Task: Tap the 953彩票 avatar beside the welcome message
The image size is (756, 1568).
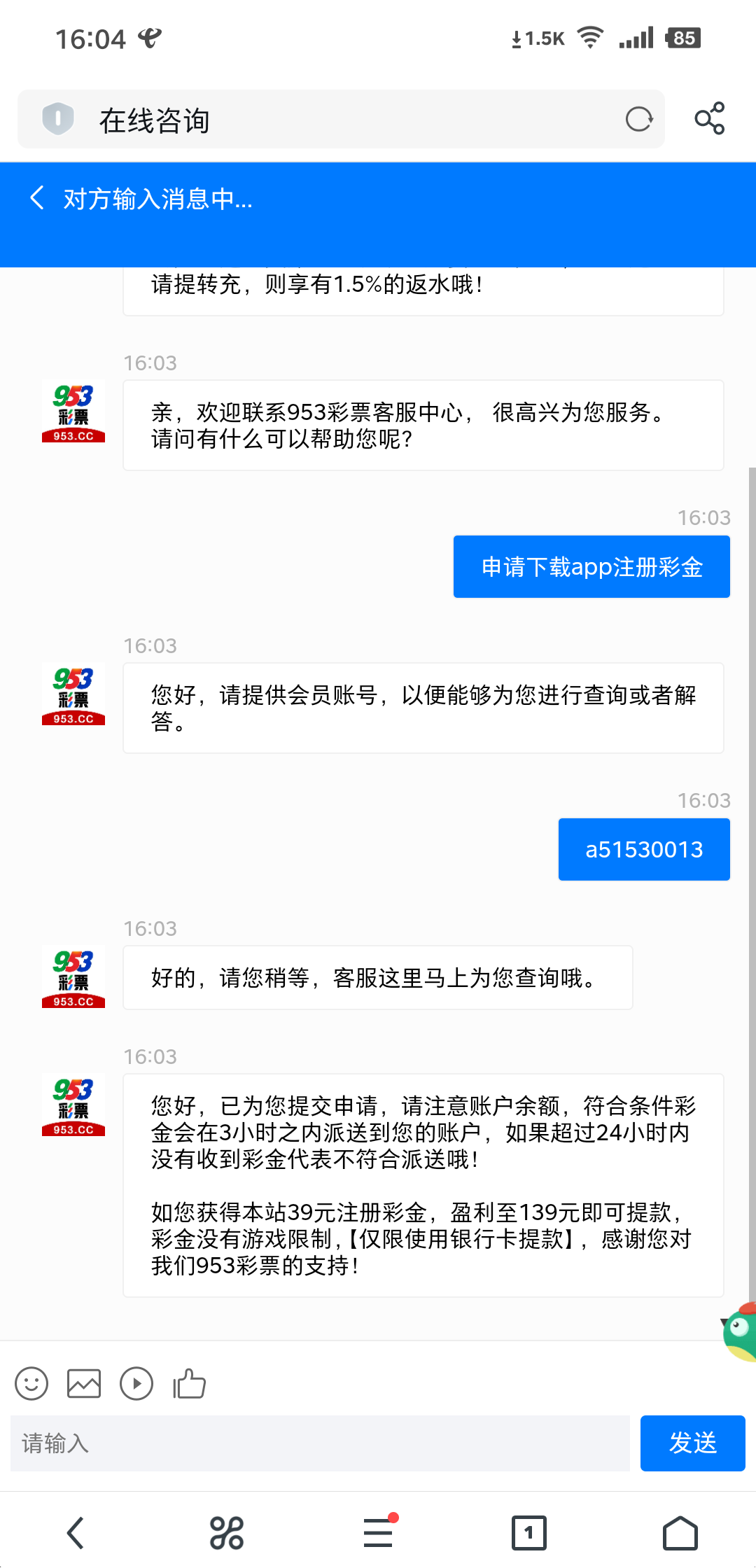Action: (x=73, y=413)
